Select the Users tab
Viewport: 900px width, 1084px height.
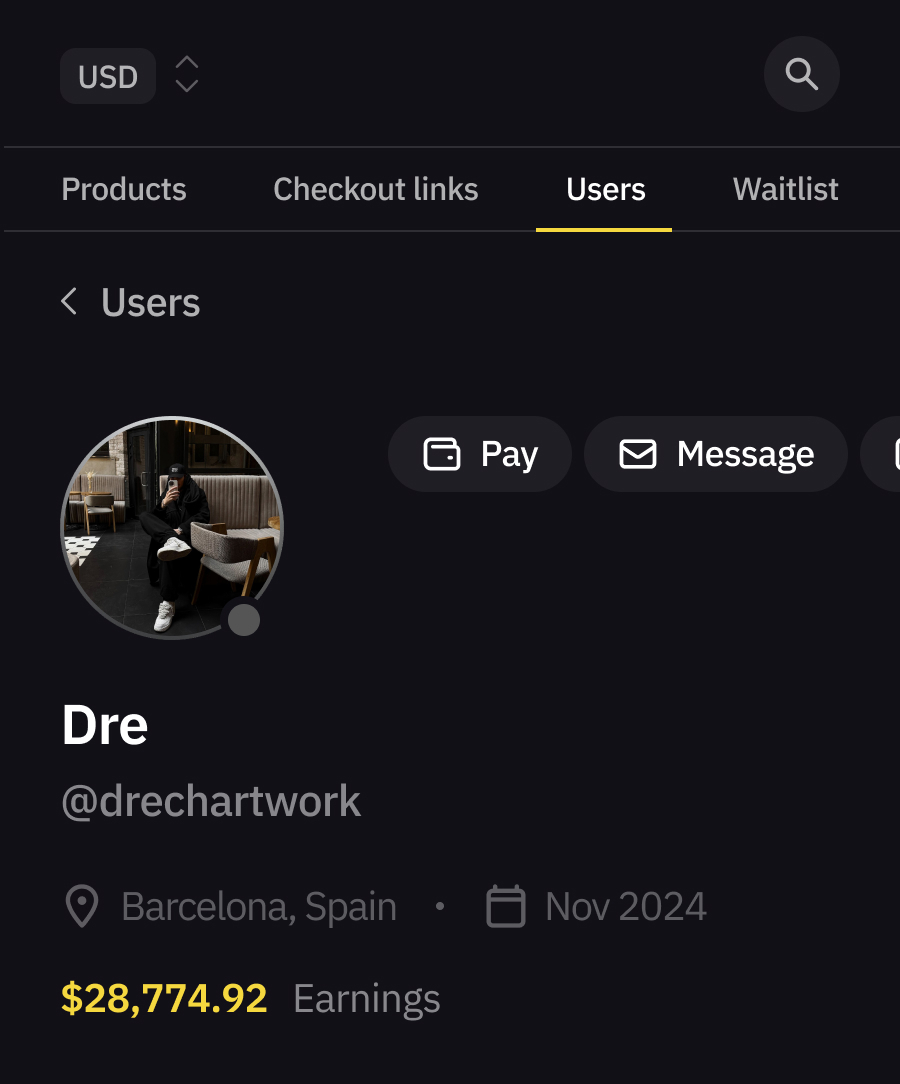pyautogui.click(x=605, y=189)
